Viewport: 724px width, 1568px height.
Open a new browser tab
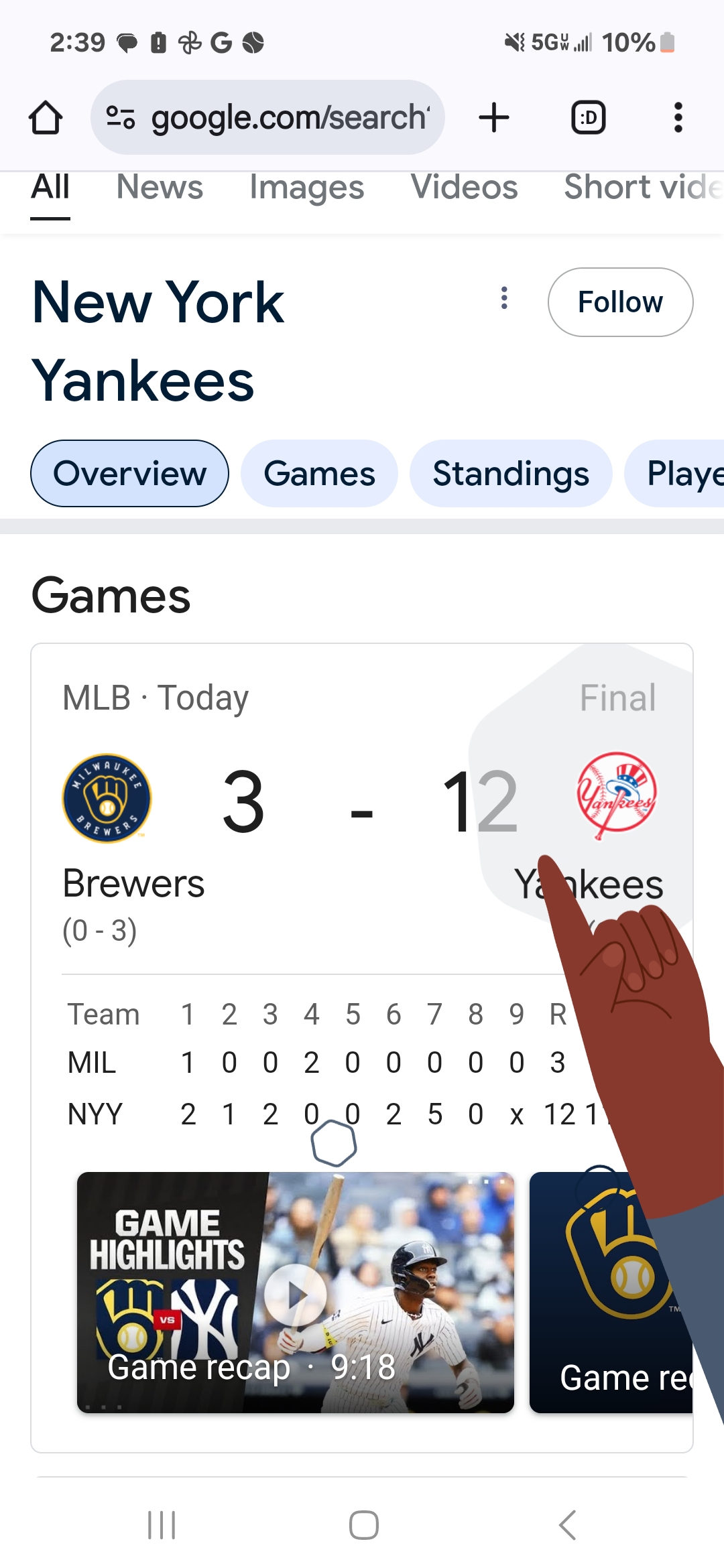click(x=494, y=118)
